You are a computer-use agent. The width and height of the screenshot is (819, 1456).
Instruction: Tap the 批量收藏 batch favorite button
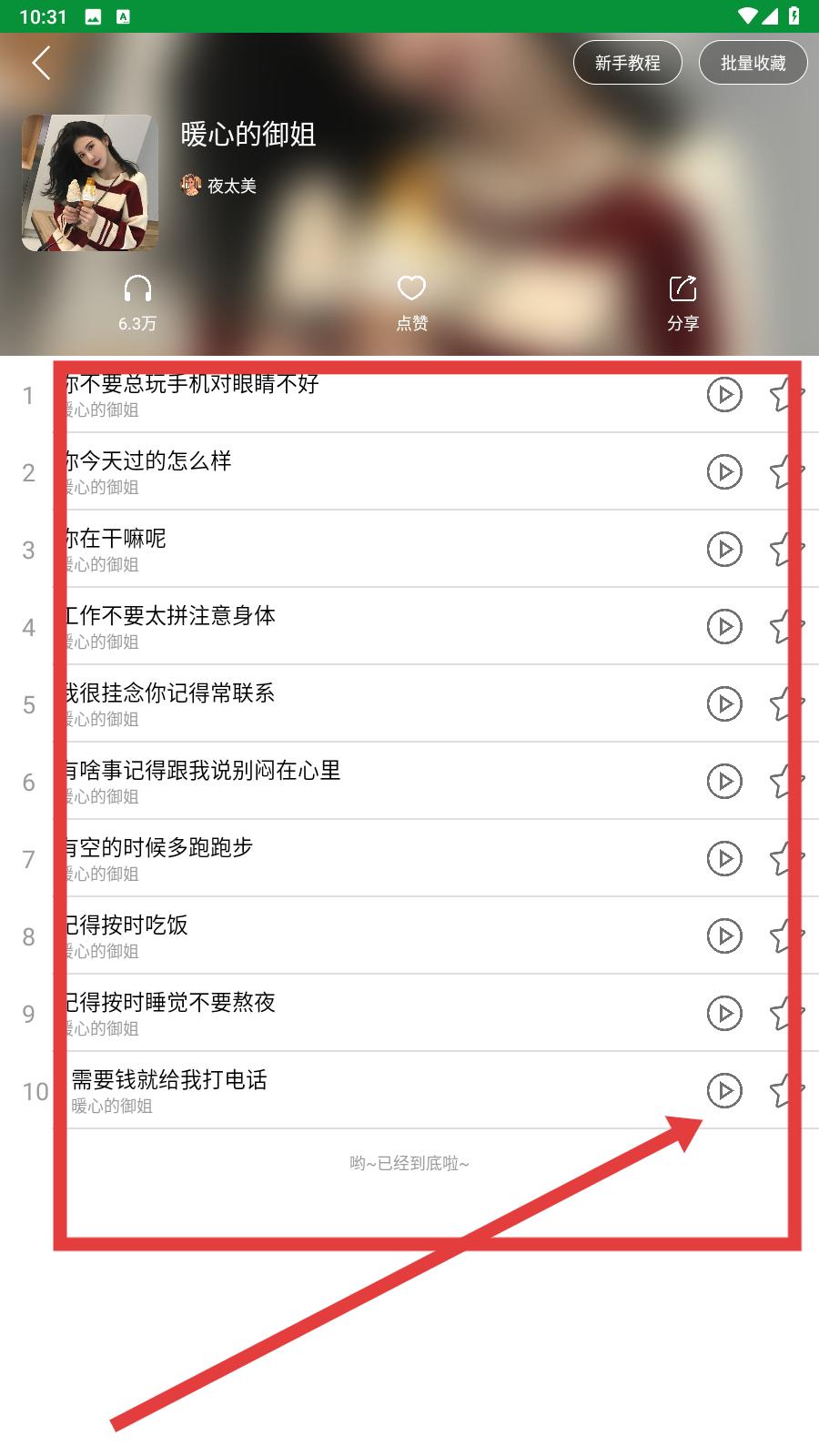point(753,63)
